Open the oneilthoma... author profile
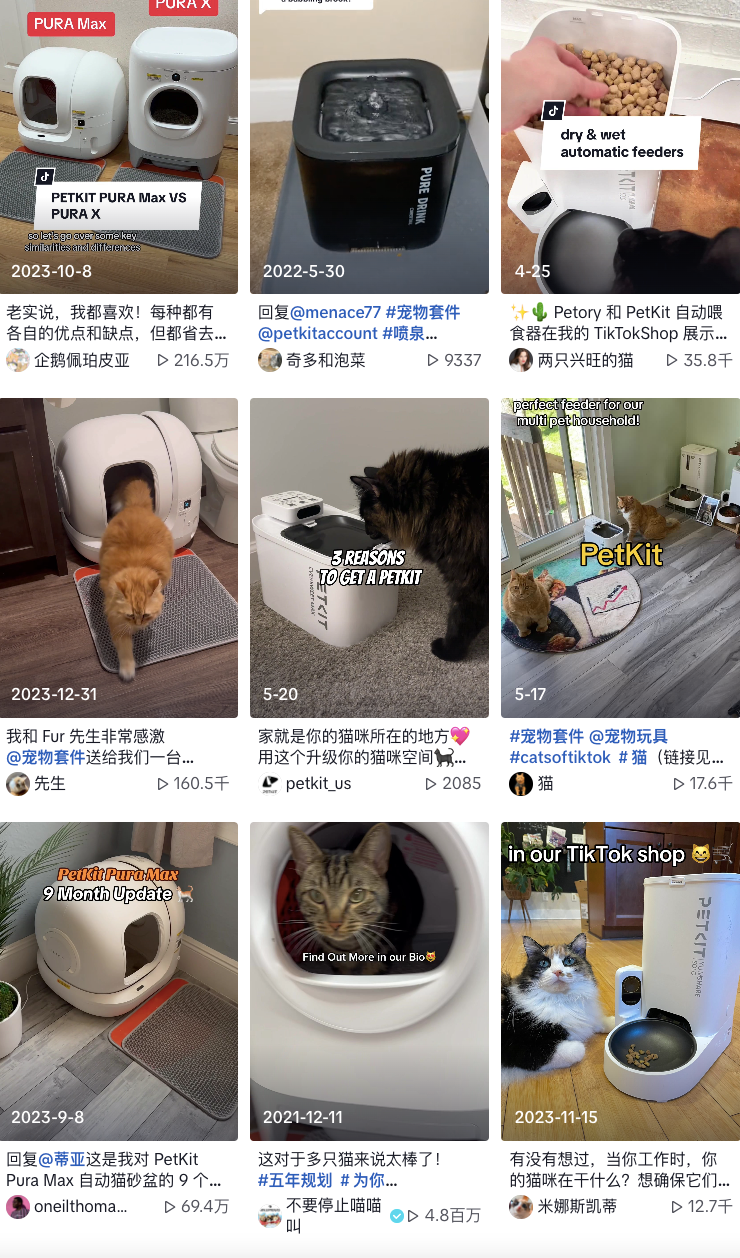The height and width of the screenshot is (1258, 740). pos(80,1206)
